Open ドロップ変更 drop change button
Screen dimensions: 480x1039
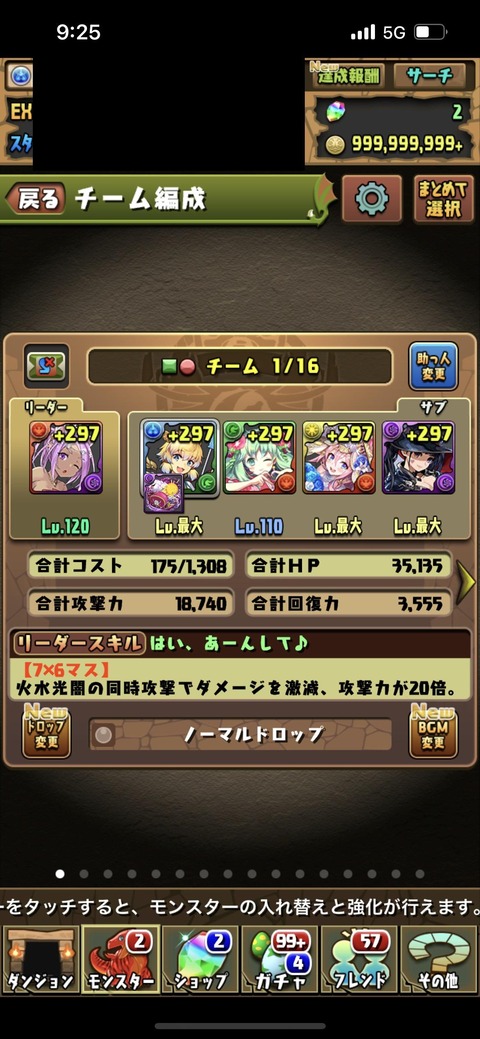point(46,732)
